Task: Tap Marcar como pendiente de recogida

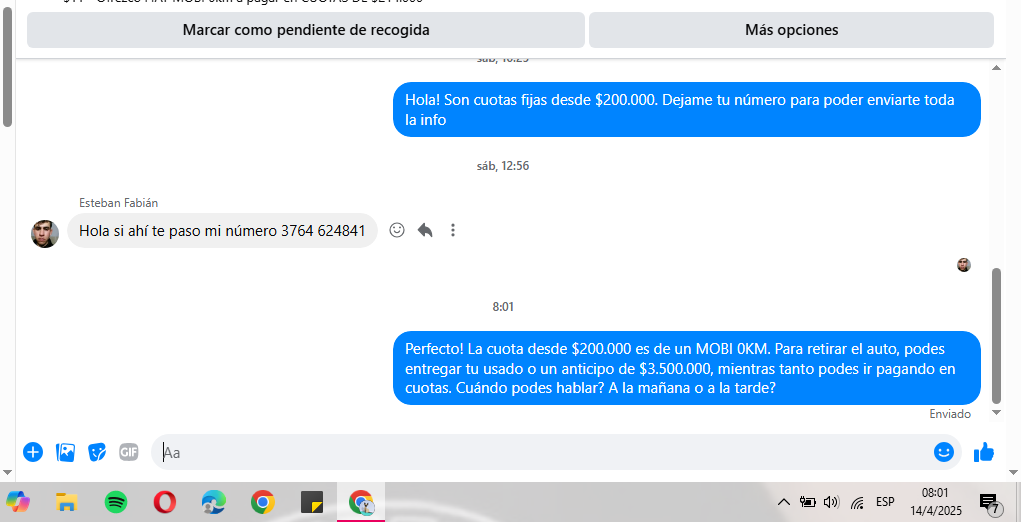Action: pyautogui.click(x=305, y=30)
